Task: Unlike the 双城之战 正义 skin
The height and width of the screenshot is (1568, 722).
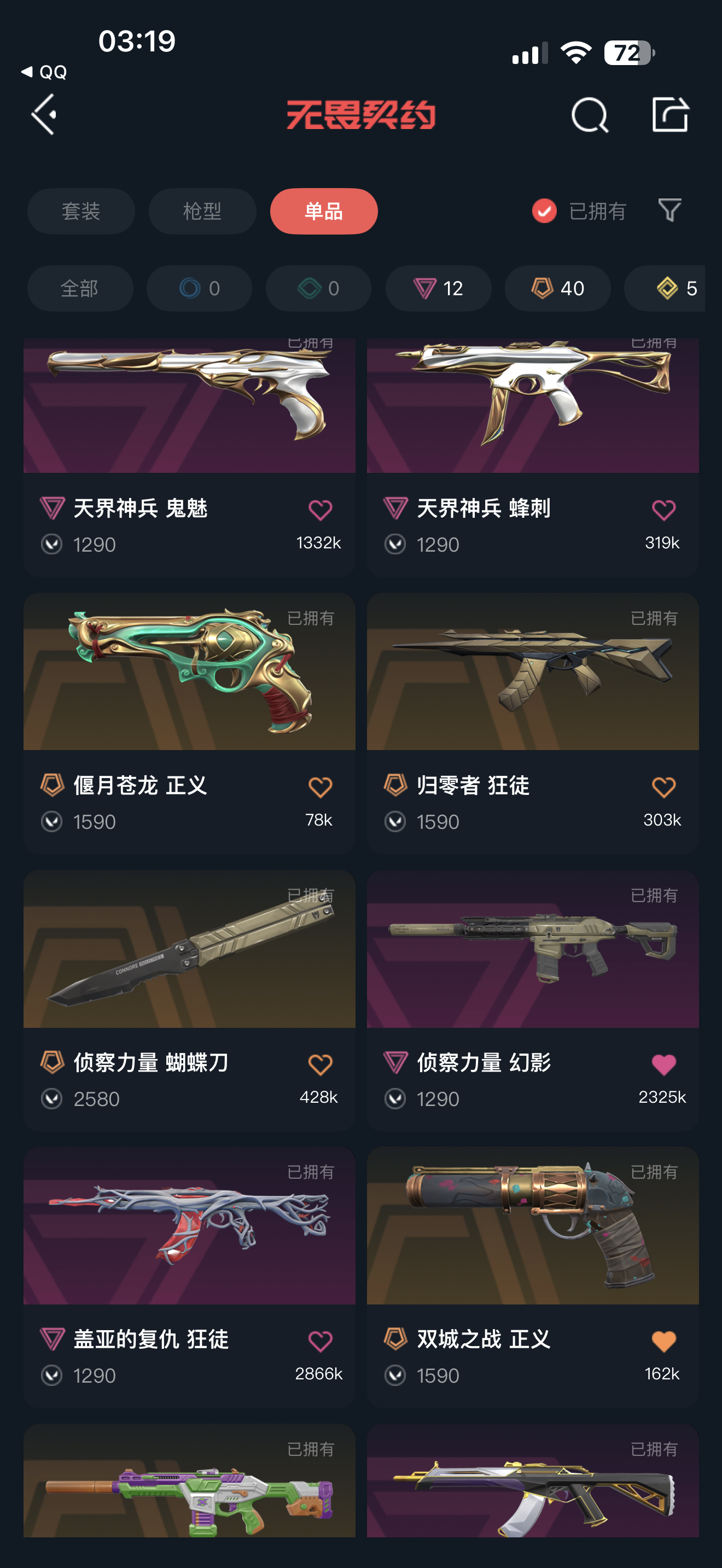Action: 663,1341
